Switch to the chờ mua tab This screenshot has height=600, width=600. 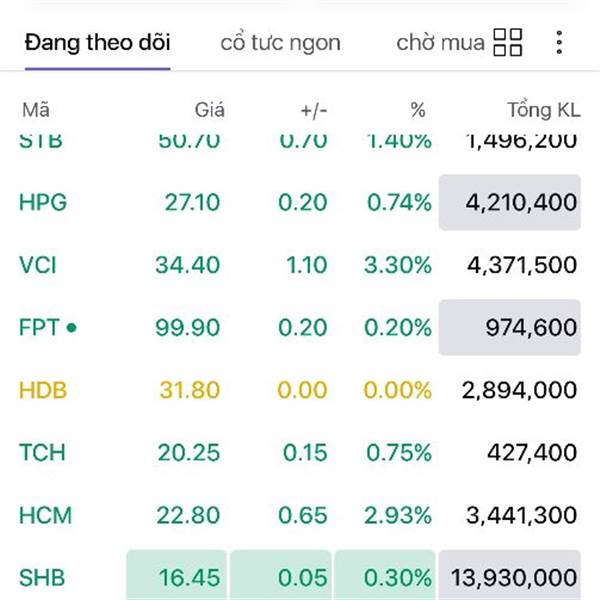440,43
